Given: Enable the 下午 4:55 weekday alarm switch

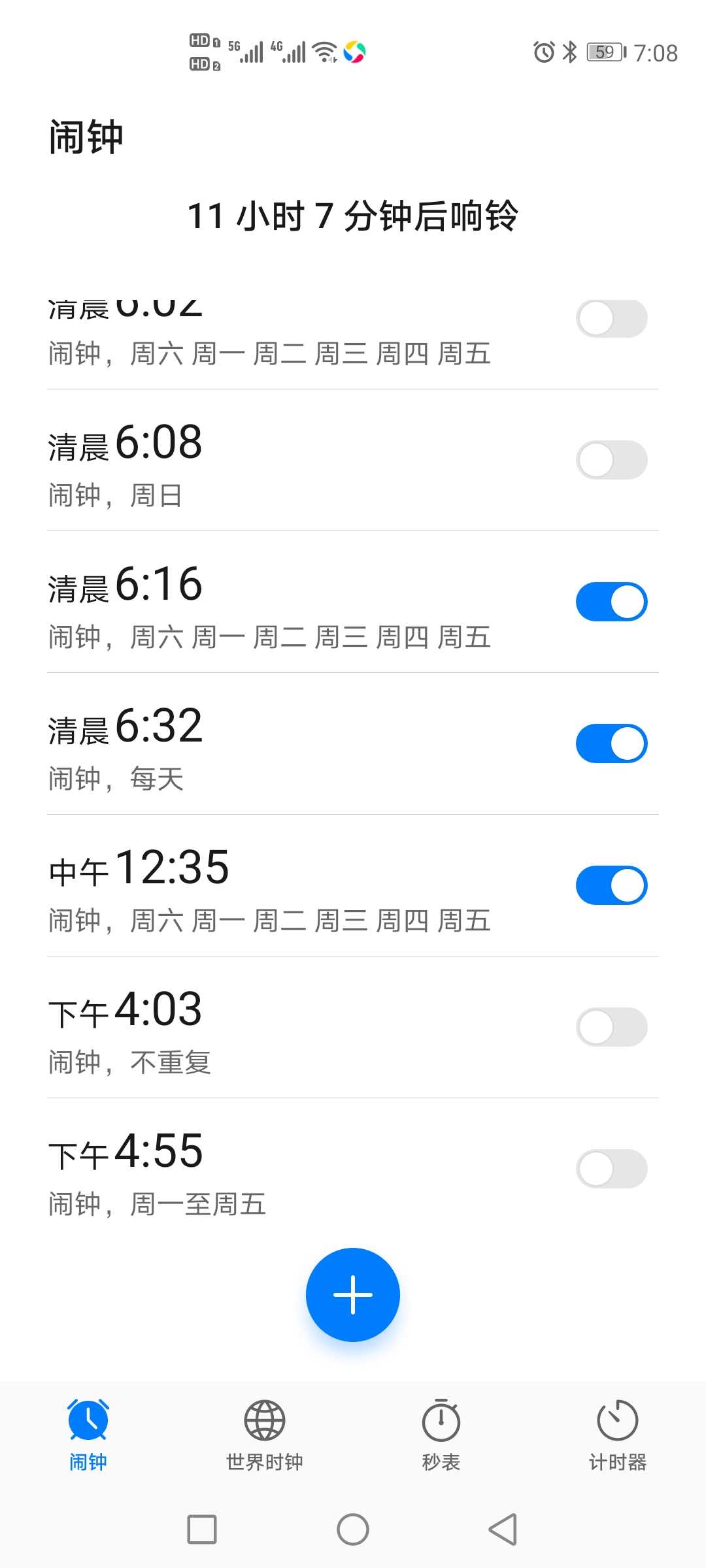Looking at the screenshot, I should pyautogui.click(x=612, y=1169).
